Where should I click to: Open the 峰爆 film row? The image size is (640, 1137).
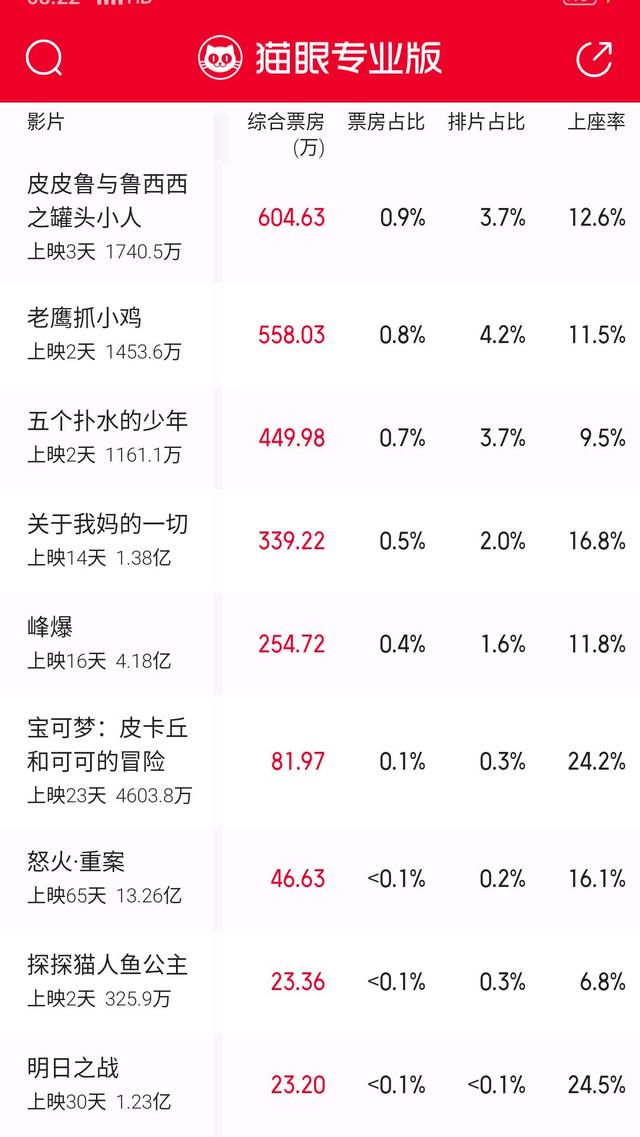coord(320,644)
